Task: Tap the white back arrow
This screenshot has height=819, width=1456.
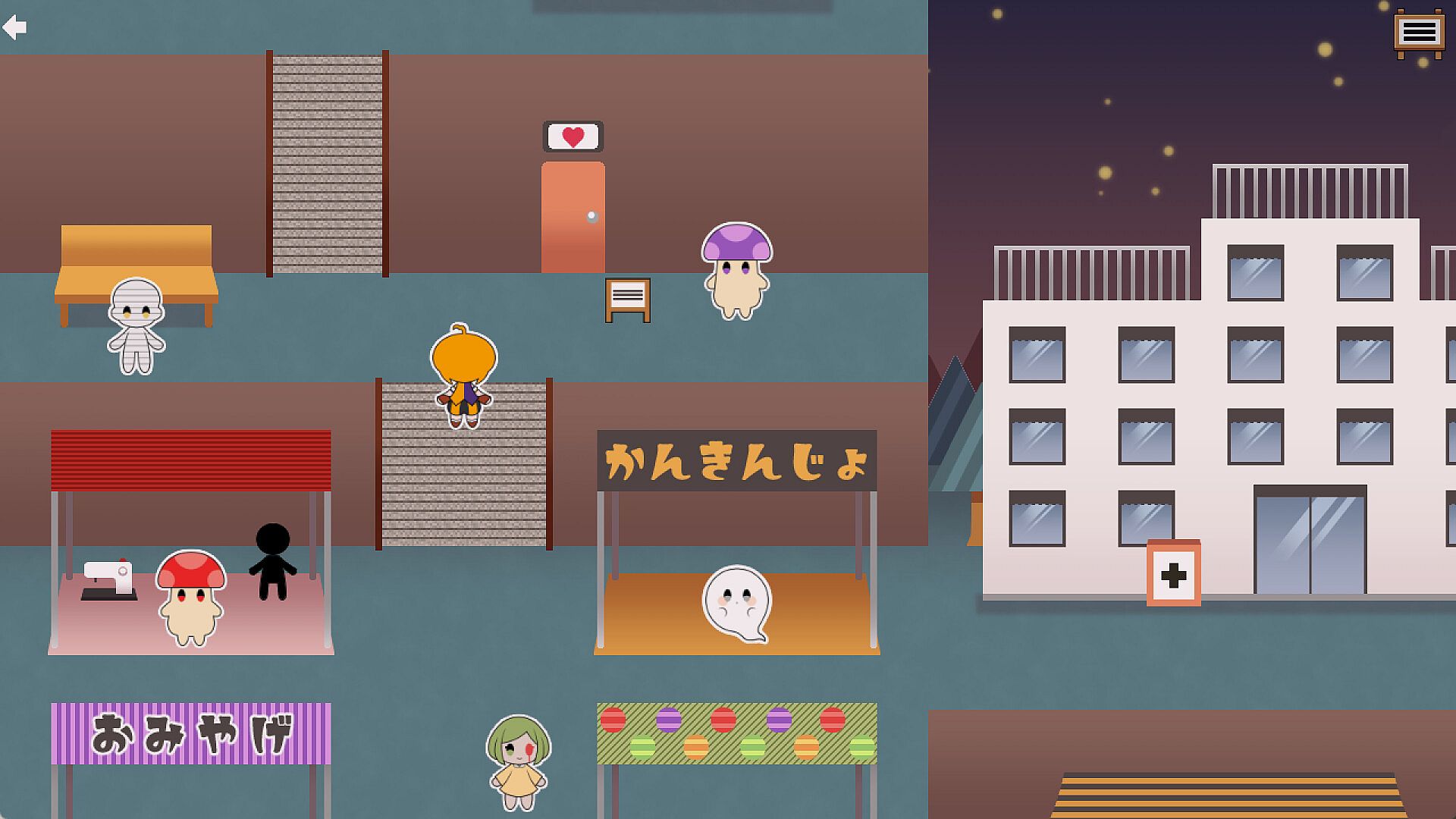Action: pyautogui.click(x=14, y=28)
